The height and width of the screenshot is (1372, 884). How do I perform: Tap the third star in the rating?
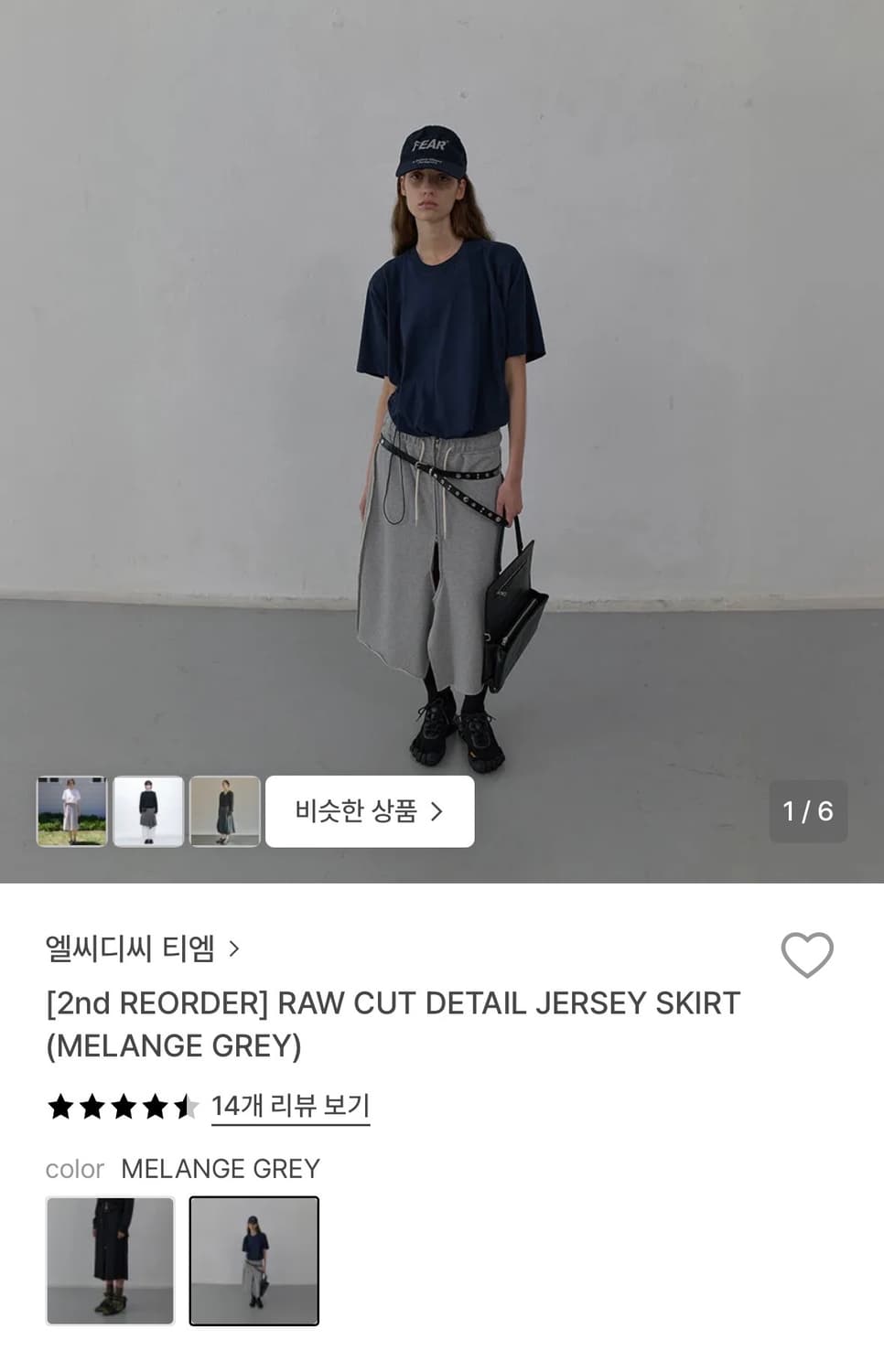124,1106
